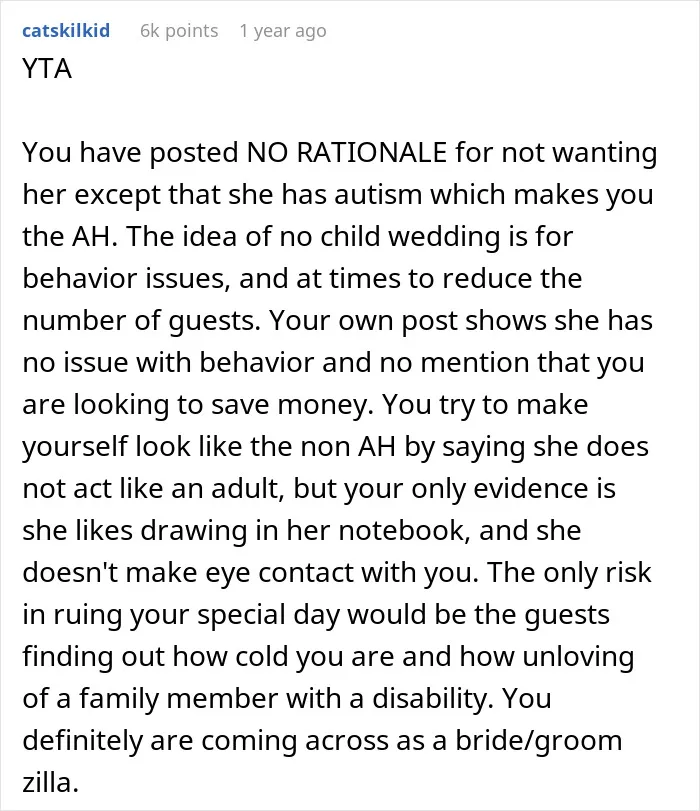This screenshot has width=700, height=811.
Task: Open catskilkid's user profile
Action: coord(66,31)
